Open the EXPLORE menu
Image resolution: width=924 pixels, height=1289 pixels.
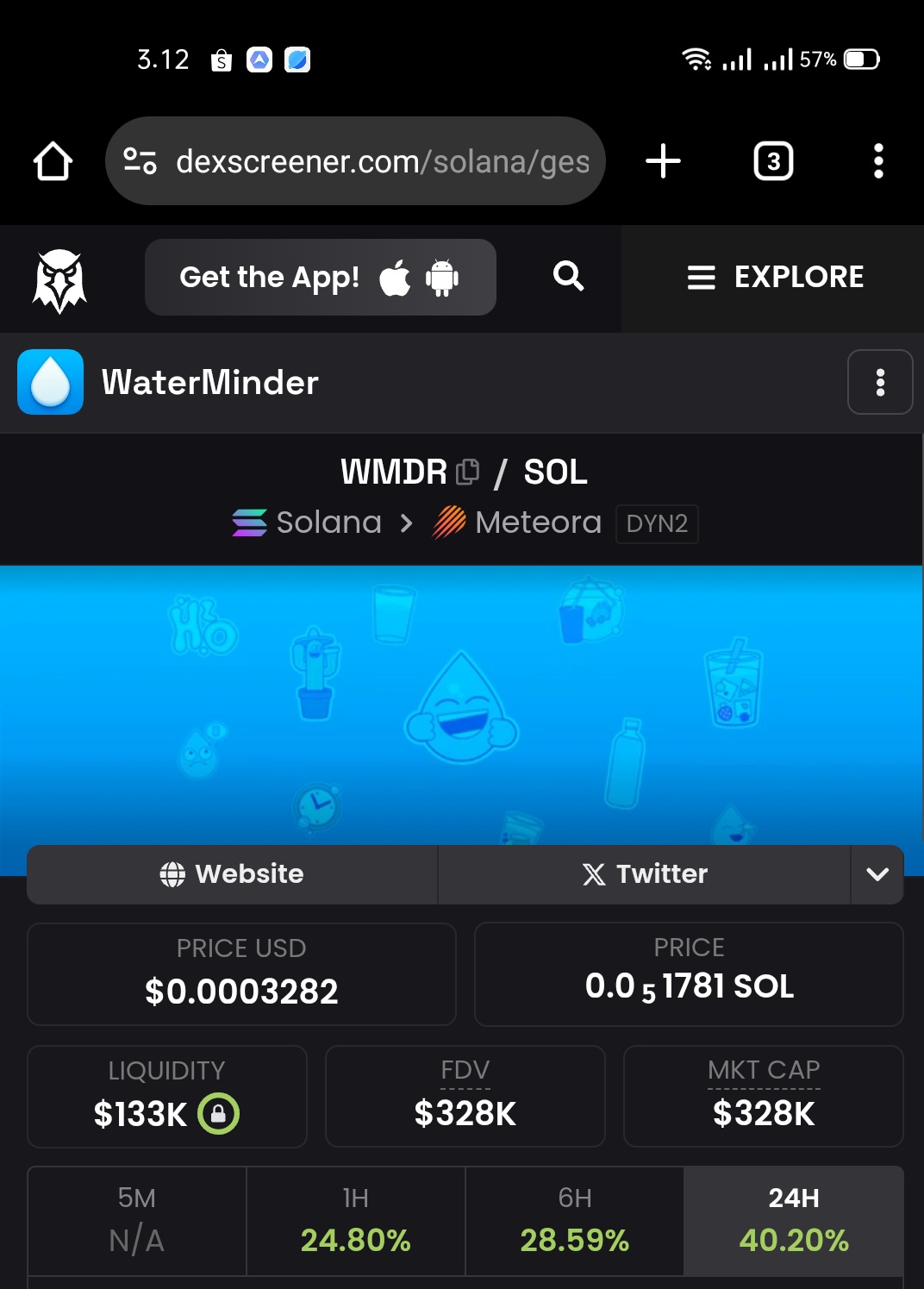(x=775, y=277)
